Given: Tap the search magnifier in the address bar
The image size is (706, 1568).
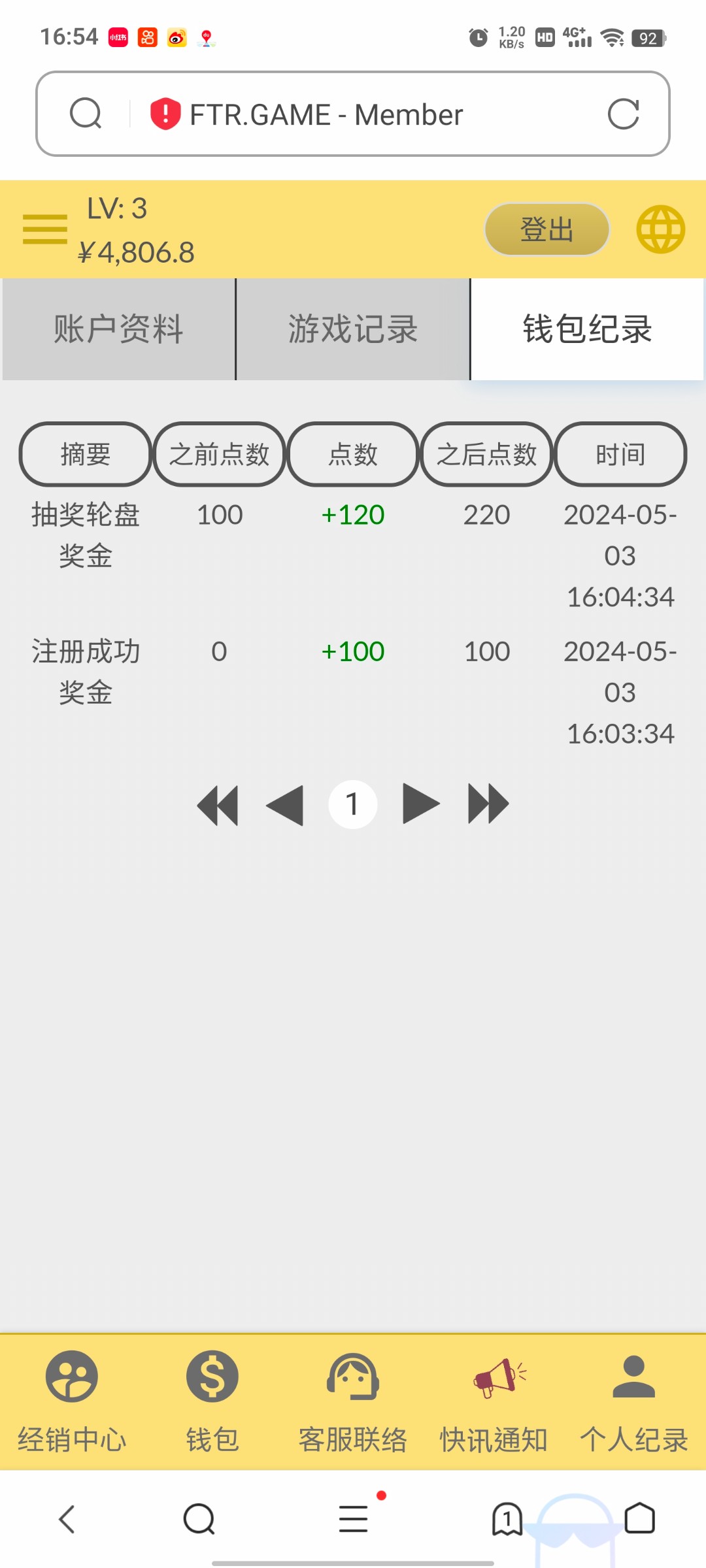Looking at the screenshot, I should click(86, 114).
